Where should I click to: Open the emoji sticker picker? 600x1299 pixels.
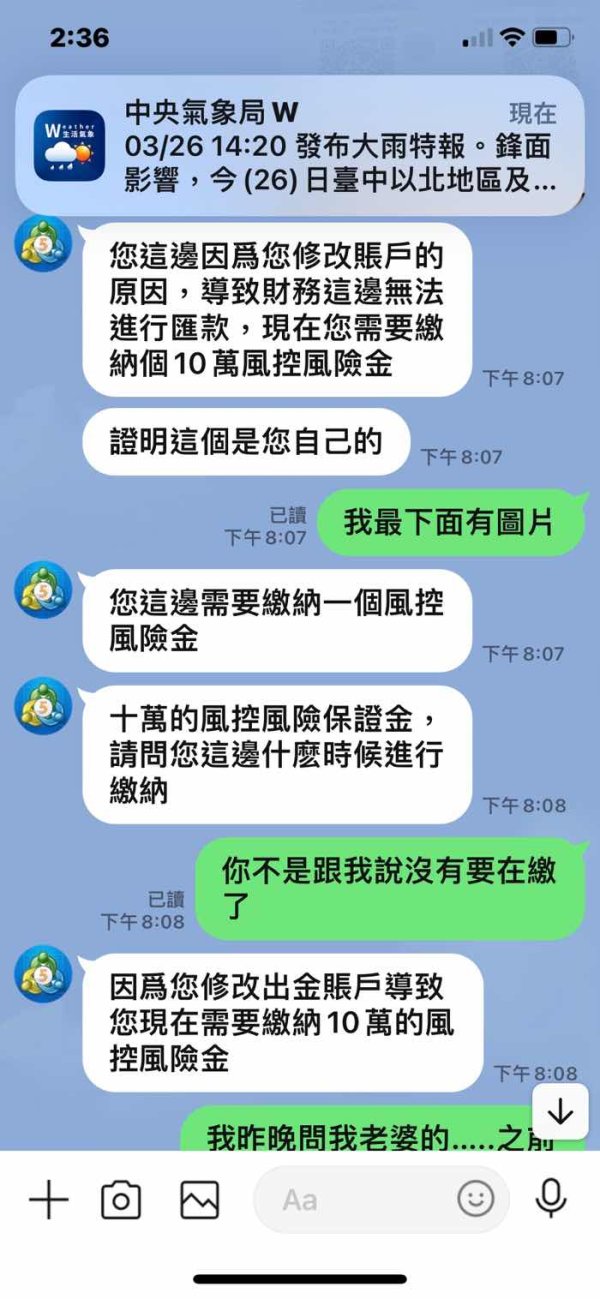(476, 1199)
